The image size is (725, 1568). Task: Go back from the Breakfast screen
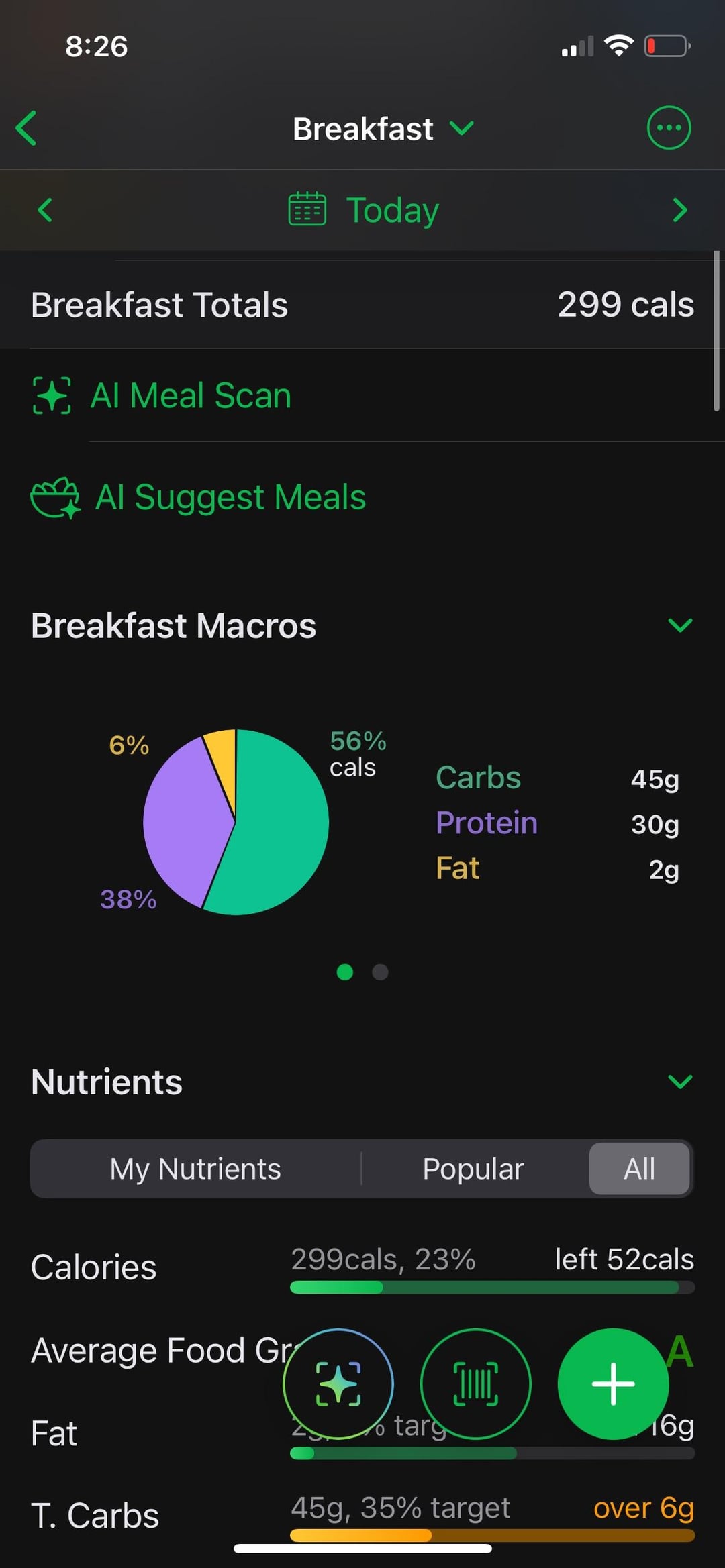(x=27, y=128)
